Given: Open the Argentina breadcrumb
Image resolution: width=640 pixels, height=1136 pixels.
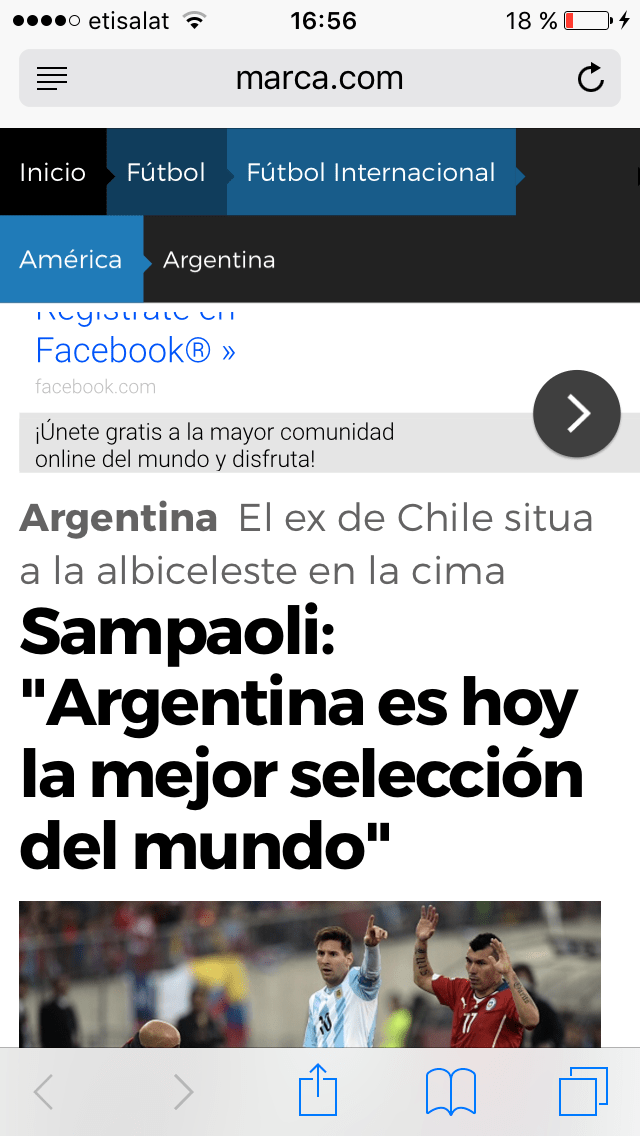Looking at the screenshot, I should tap(219, 260).
